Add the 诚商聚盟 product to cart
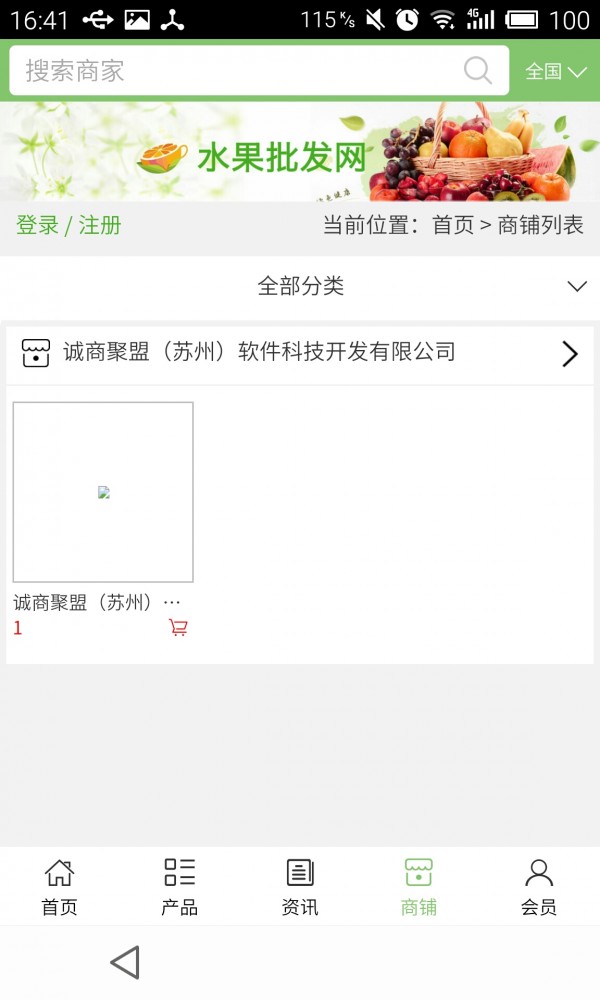The width and height of the screenshot is (600, 1000). [x=178, y=628]
